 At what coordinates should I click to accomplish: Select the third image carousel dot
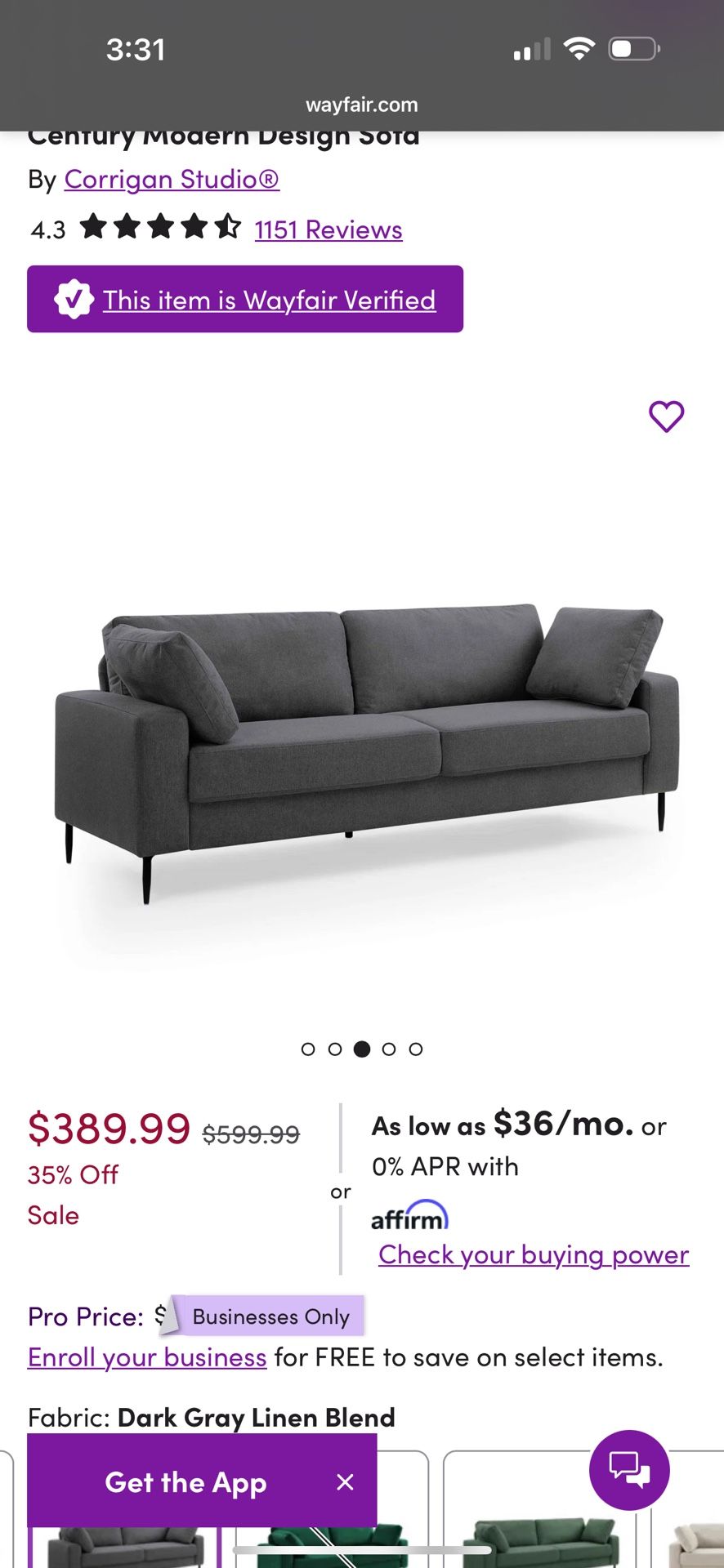pyautogui.click(x=362, y=1049)
